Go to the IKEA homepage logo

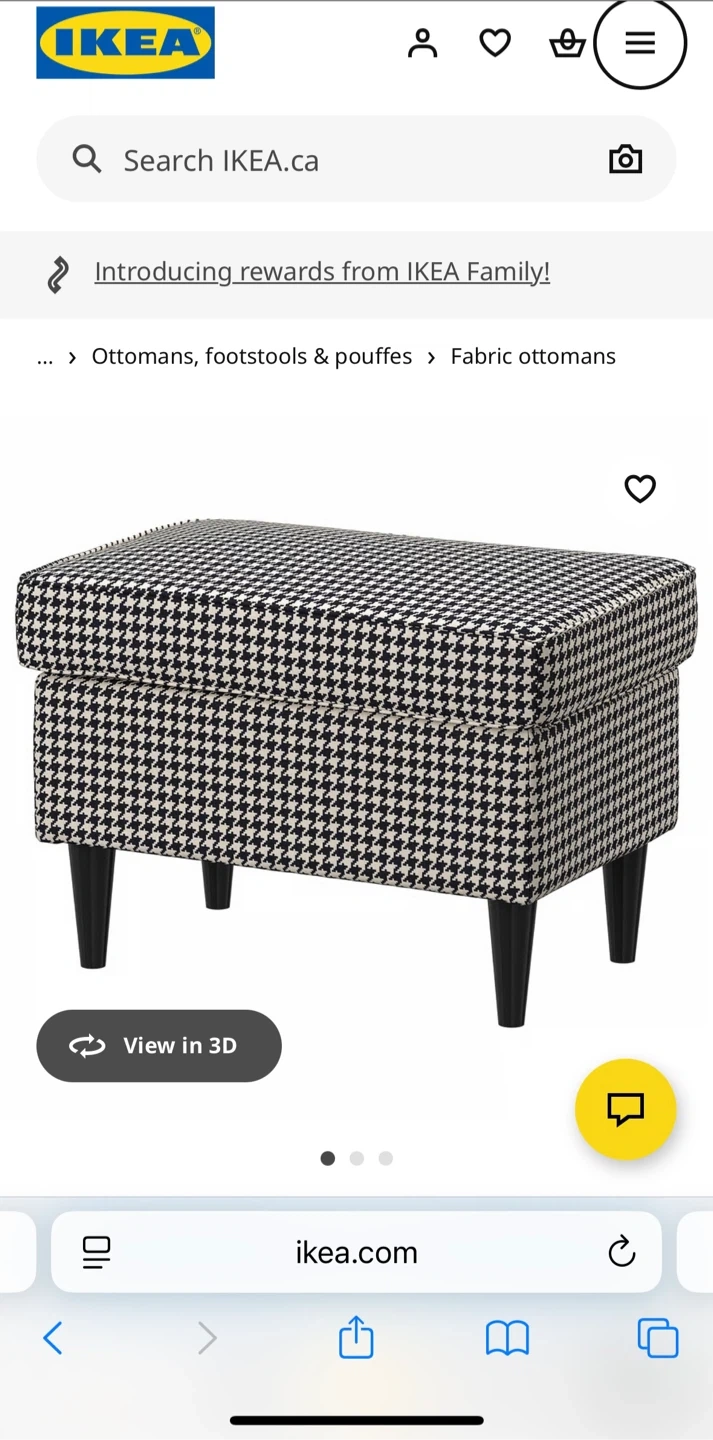[x=125, y=43]
